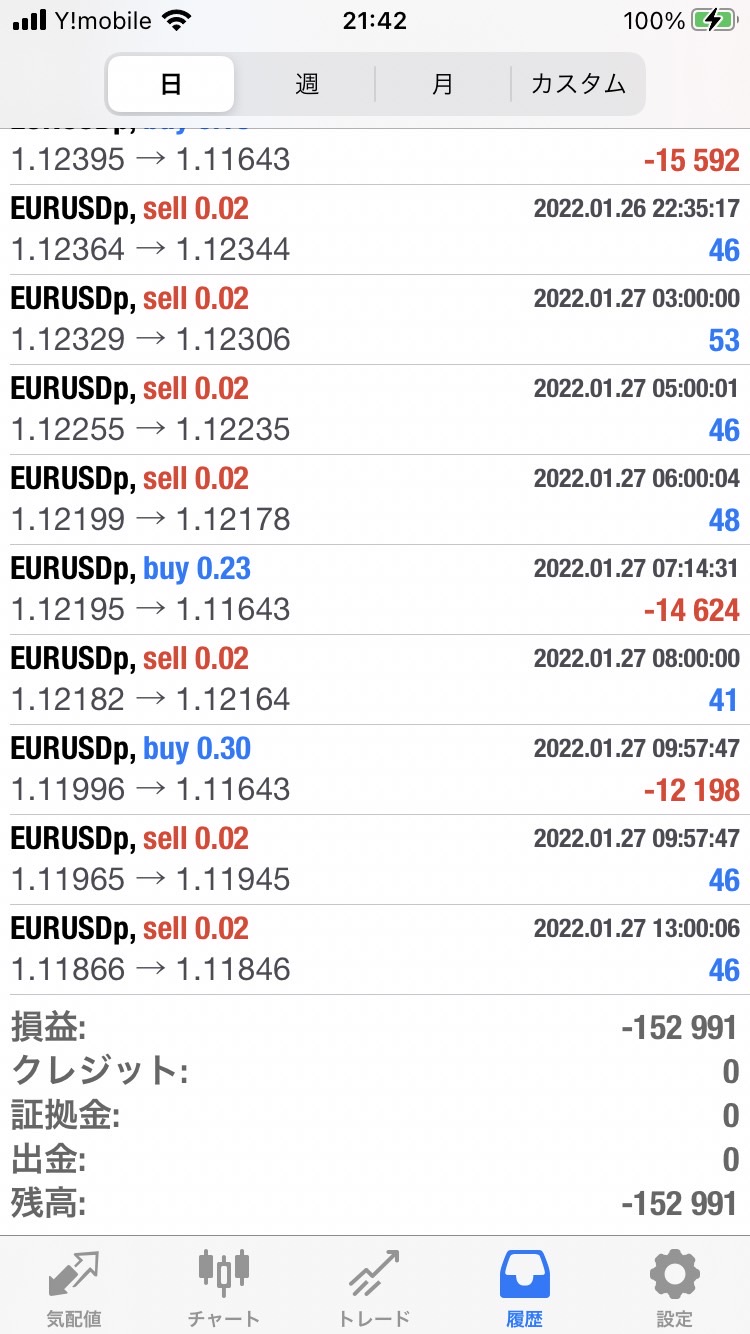This screenshot has height=1334, width=750.
Task: Switch to the 週 (week) period
Action: pos(307,84)
